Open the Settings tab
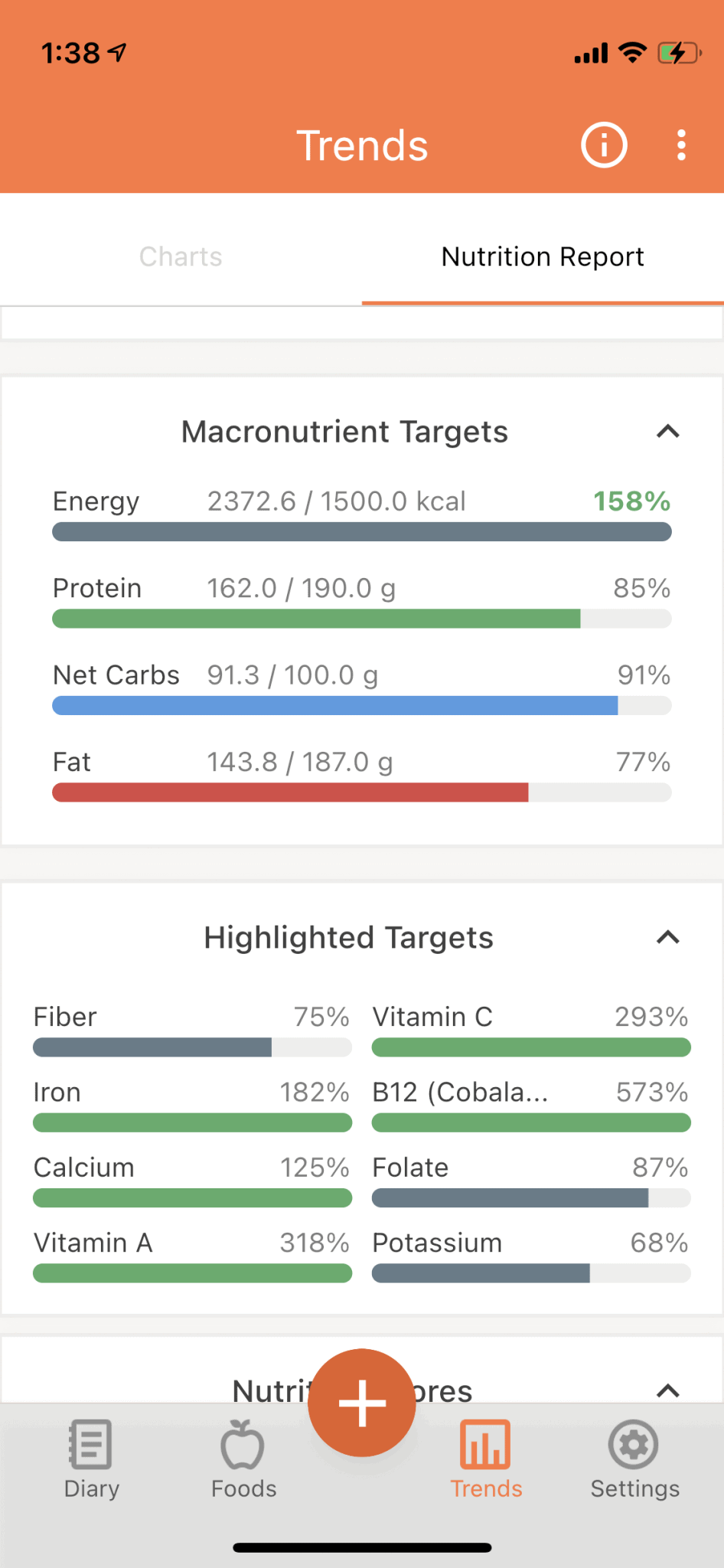The image size is (724, 1568). (634, 1460)
